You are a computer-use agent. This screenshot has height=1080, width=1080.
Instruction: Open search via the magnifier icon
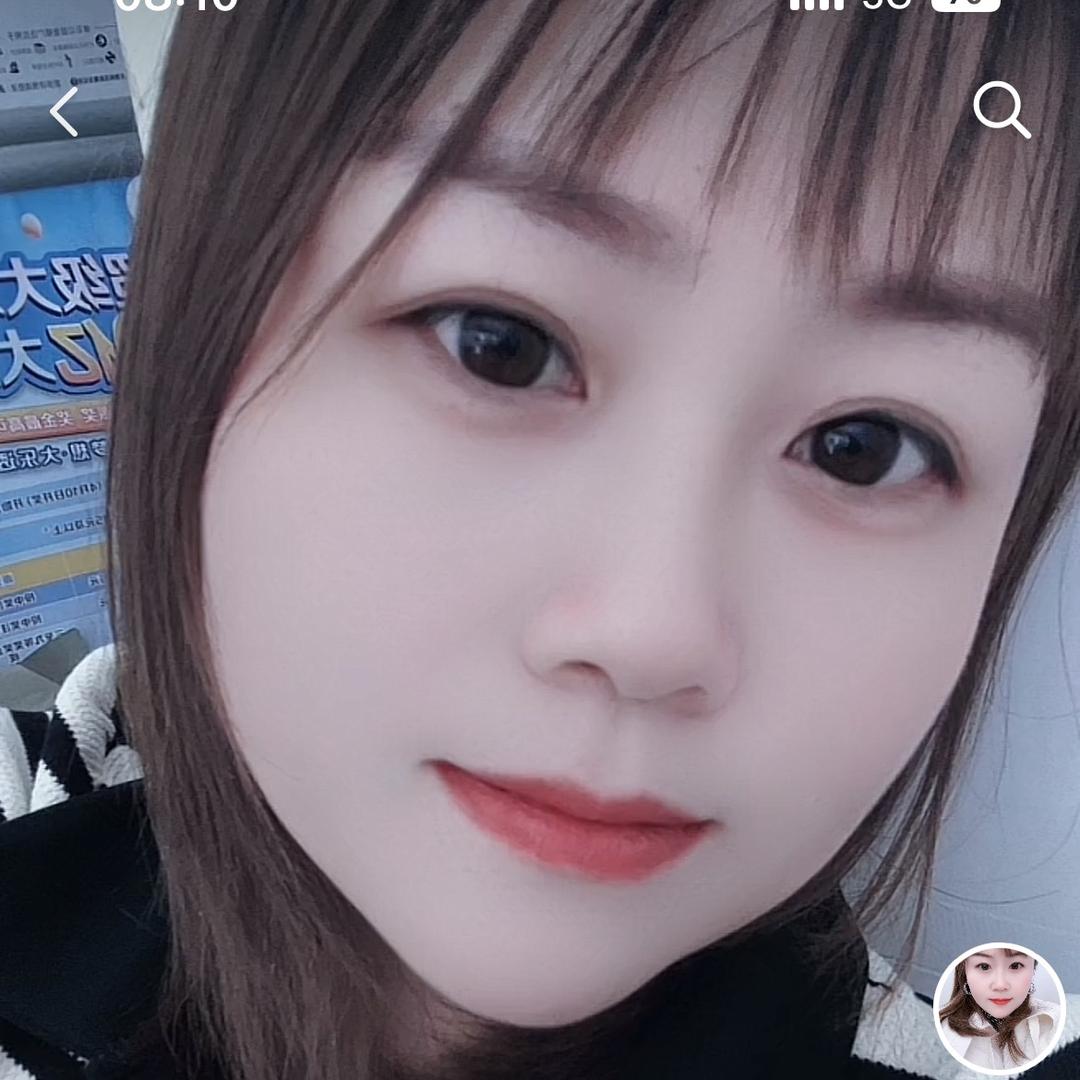1001,109
